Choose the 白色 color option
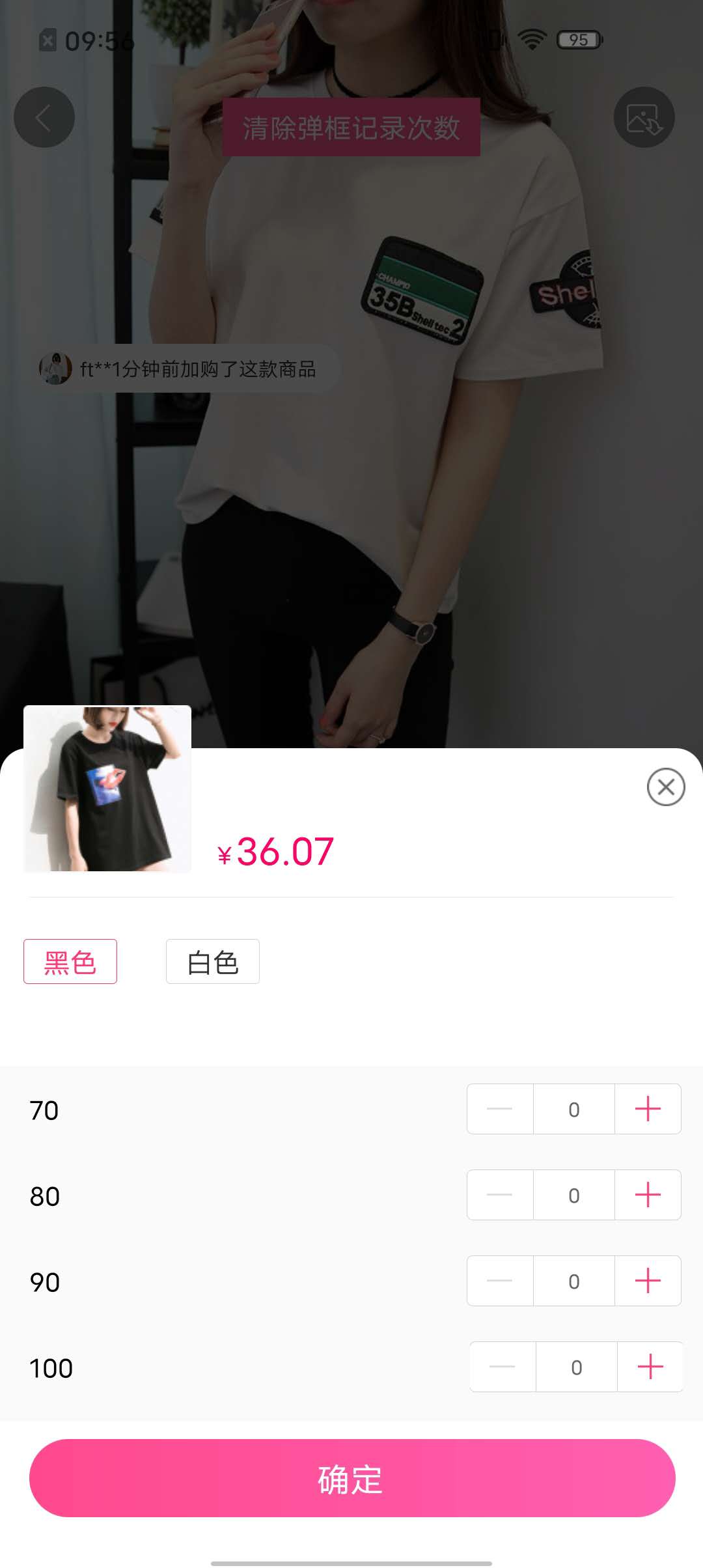703x1568 pixels. coord(213,961)
